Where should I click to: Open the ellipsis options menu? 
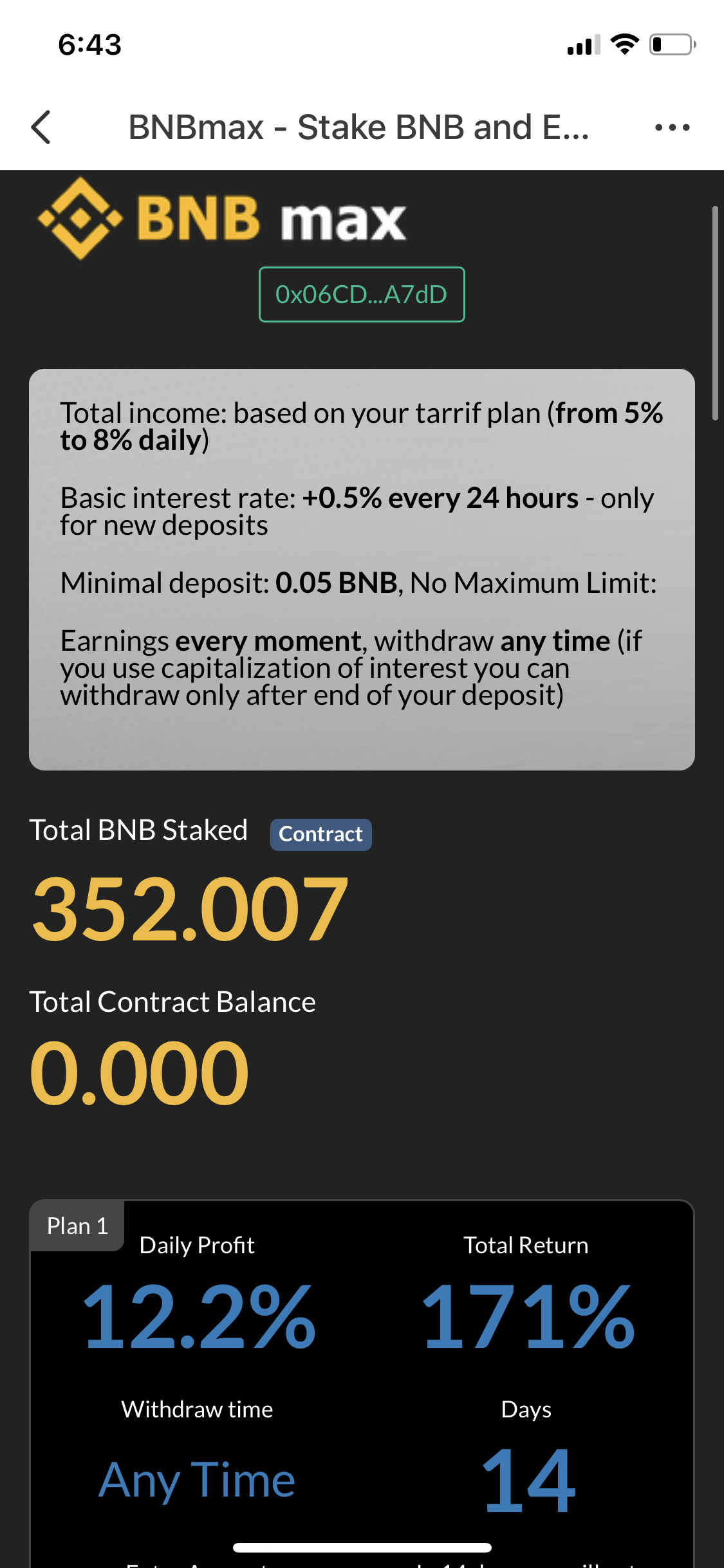672,127
